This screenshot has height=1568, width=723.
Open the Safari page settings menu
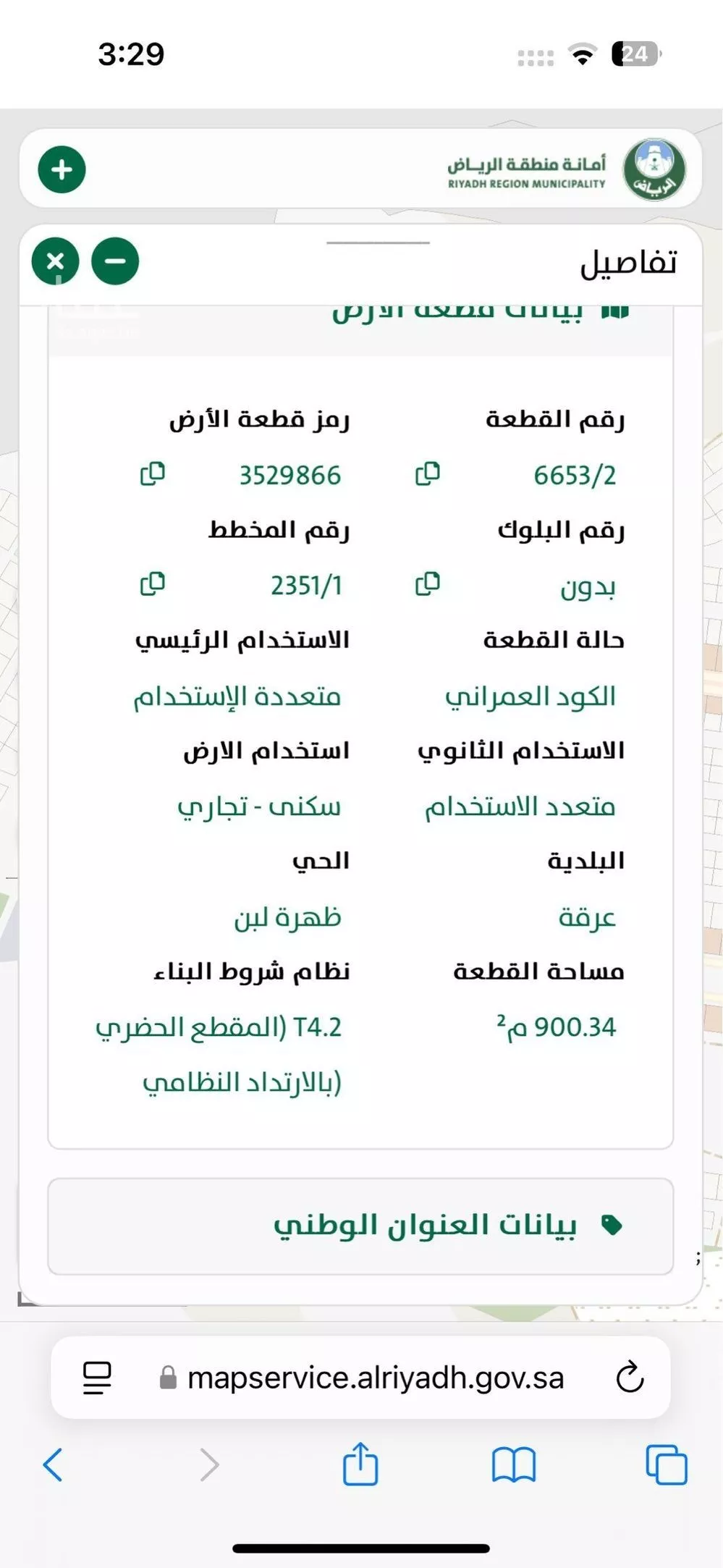click(97, 1378)
